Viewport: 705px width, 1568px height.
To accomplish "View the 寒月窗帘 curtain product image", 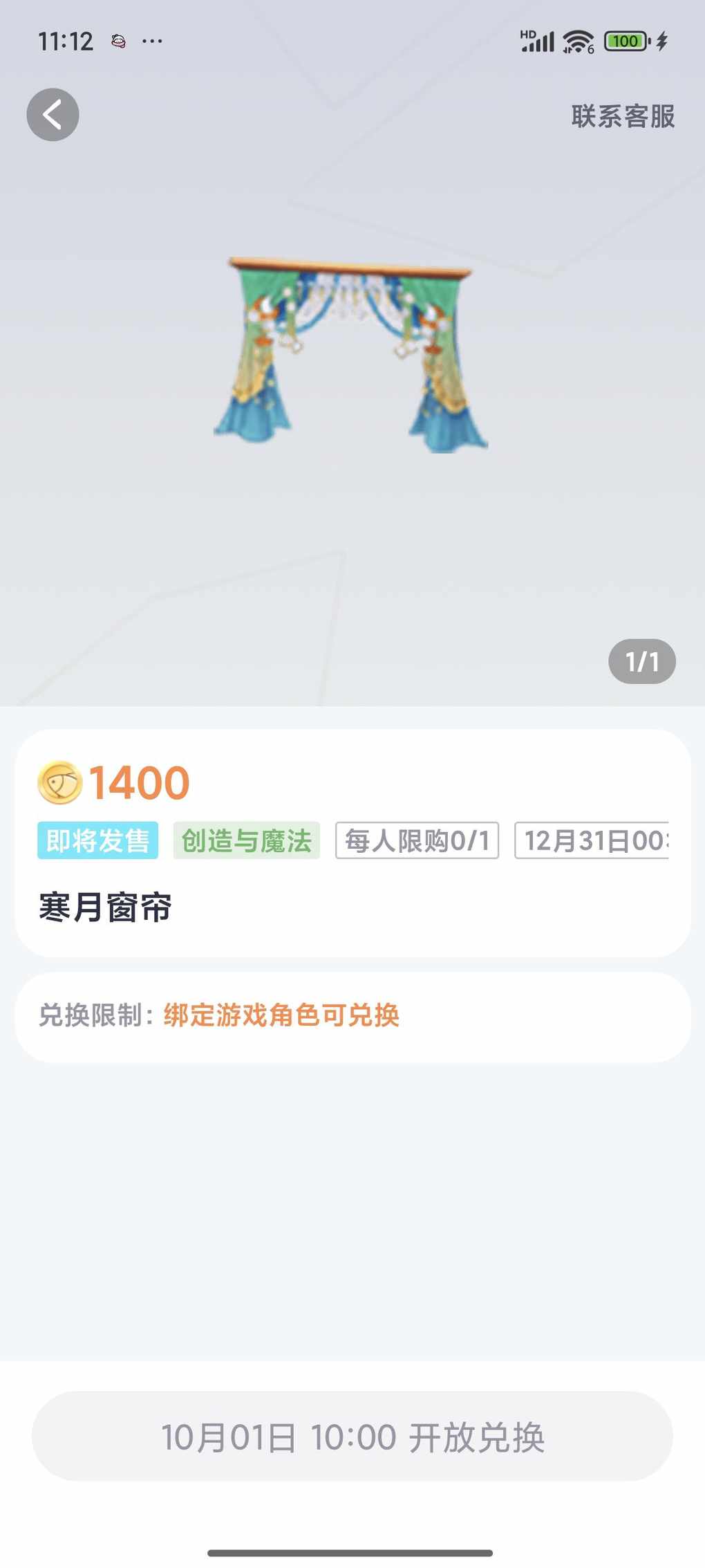I will [x=350, y=355].
